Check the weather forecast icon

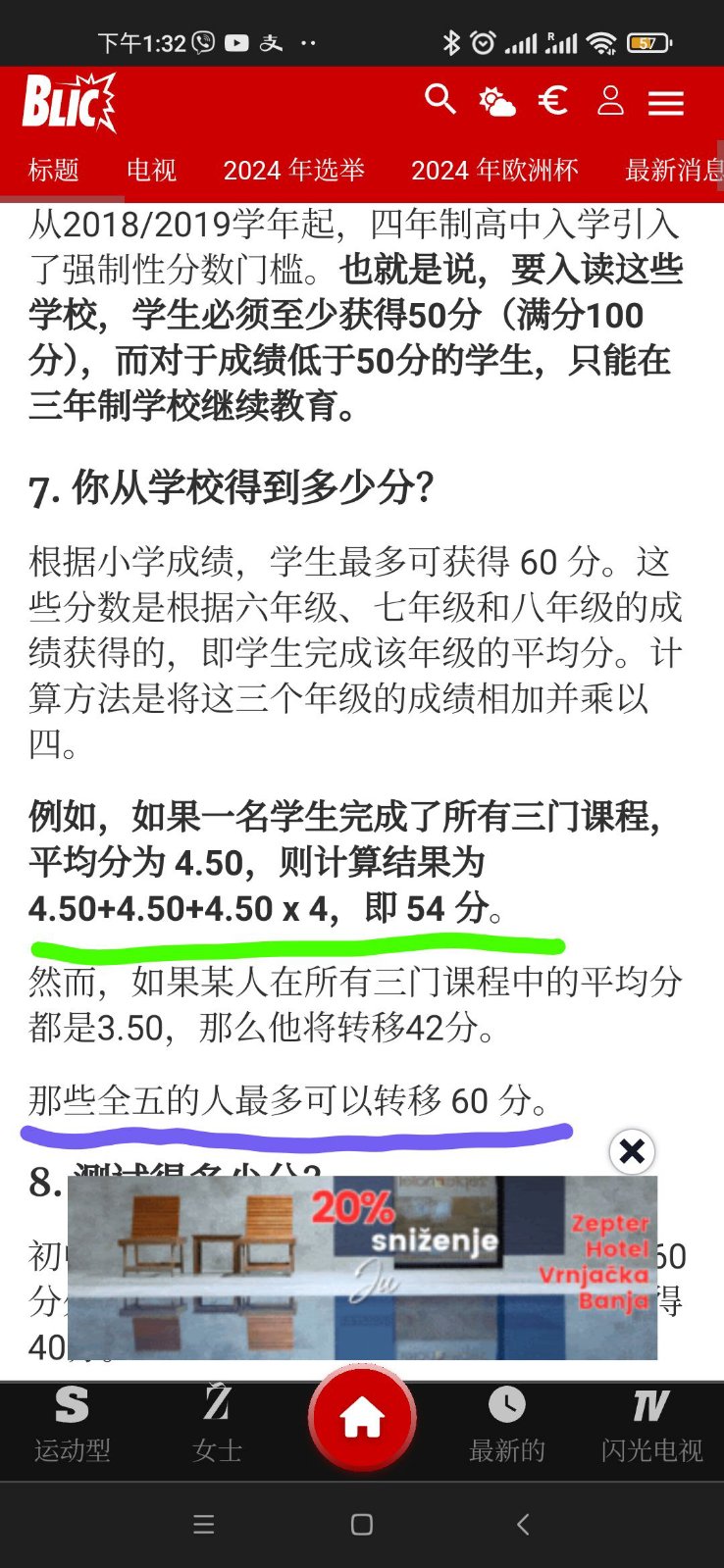point(496,101)
